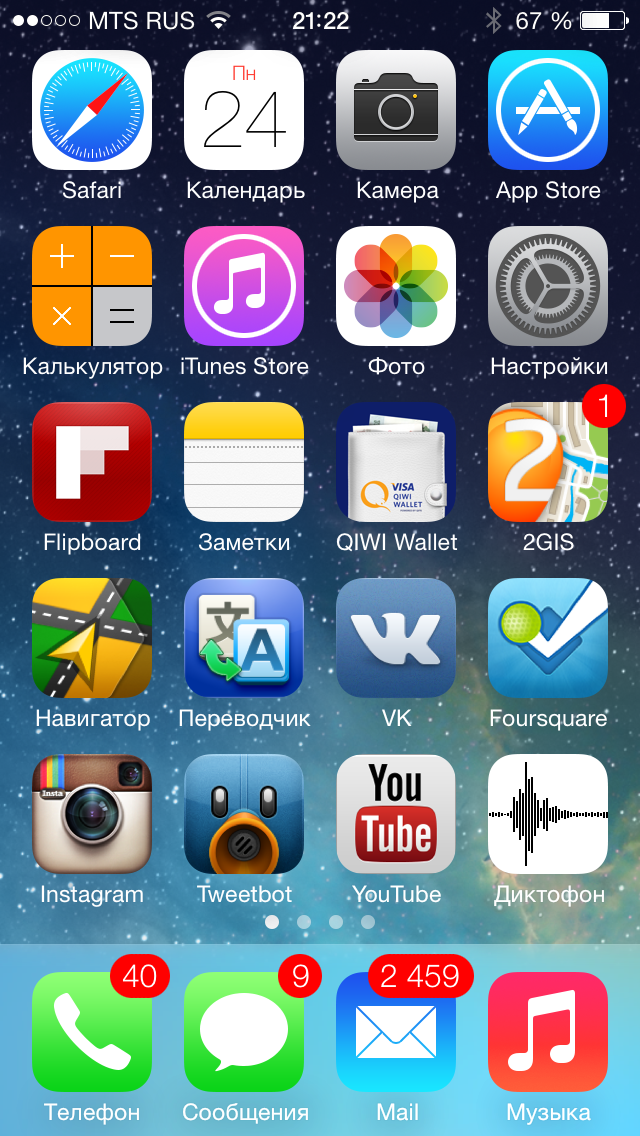640x1136 pixels.
Task: Open Диктофон voice recorder
Action: tap(548, 814)
